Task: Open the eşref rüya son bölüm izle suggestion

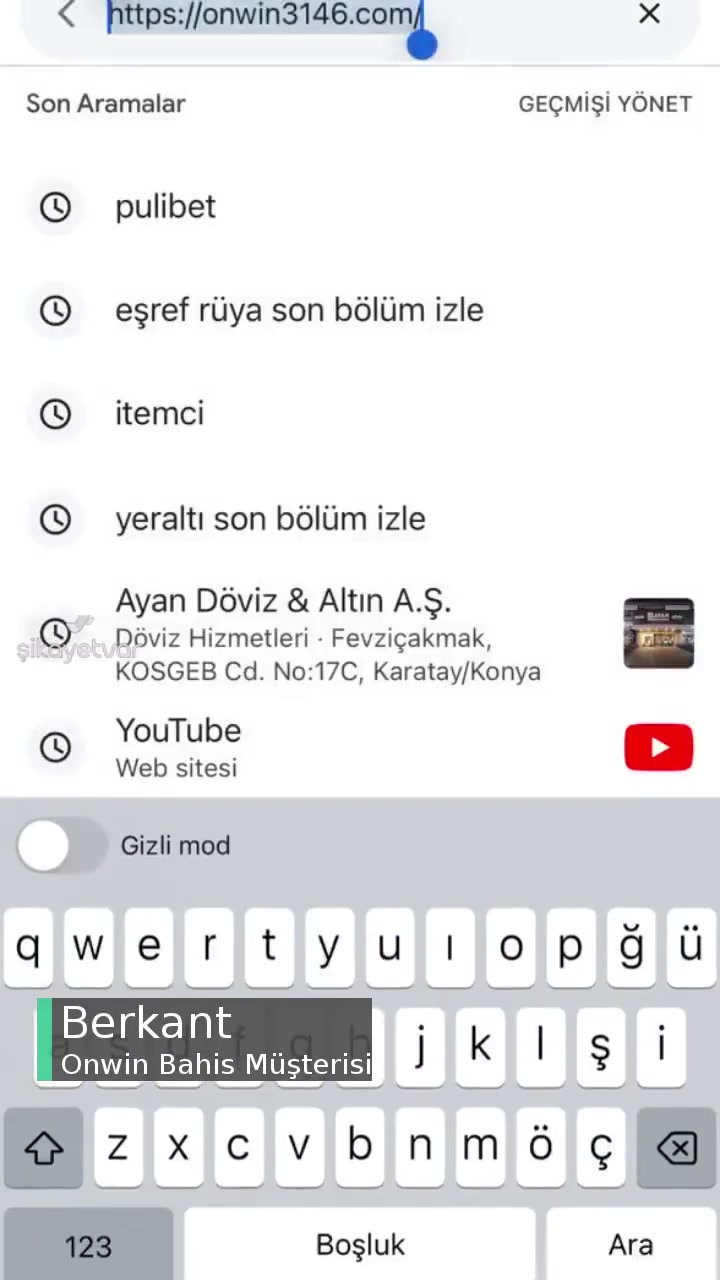Action: [x=299, y=310]
